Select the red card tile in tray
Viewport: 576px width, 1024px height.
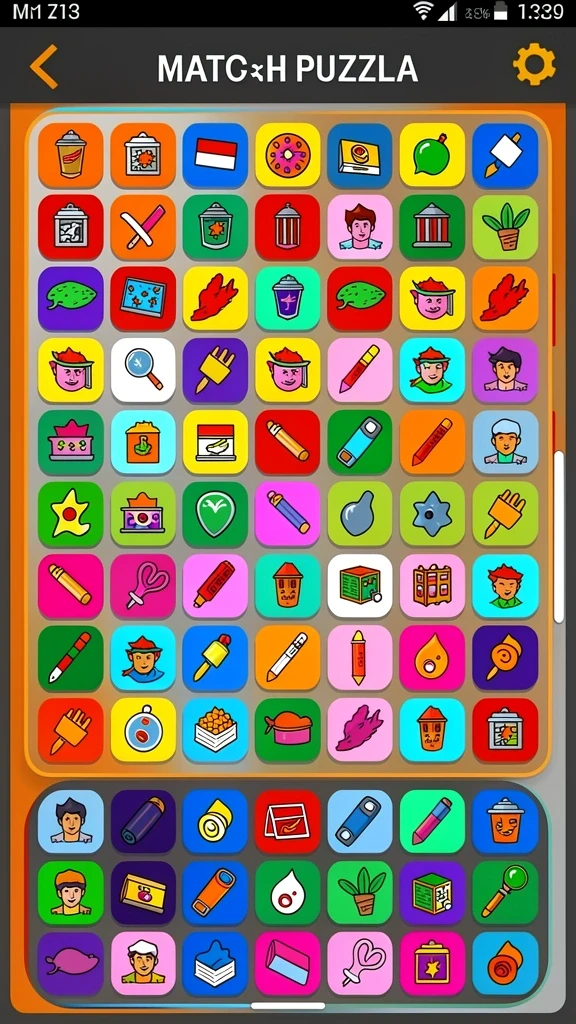point(287,822)
